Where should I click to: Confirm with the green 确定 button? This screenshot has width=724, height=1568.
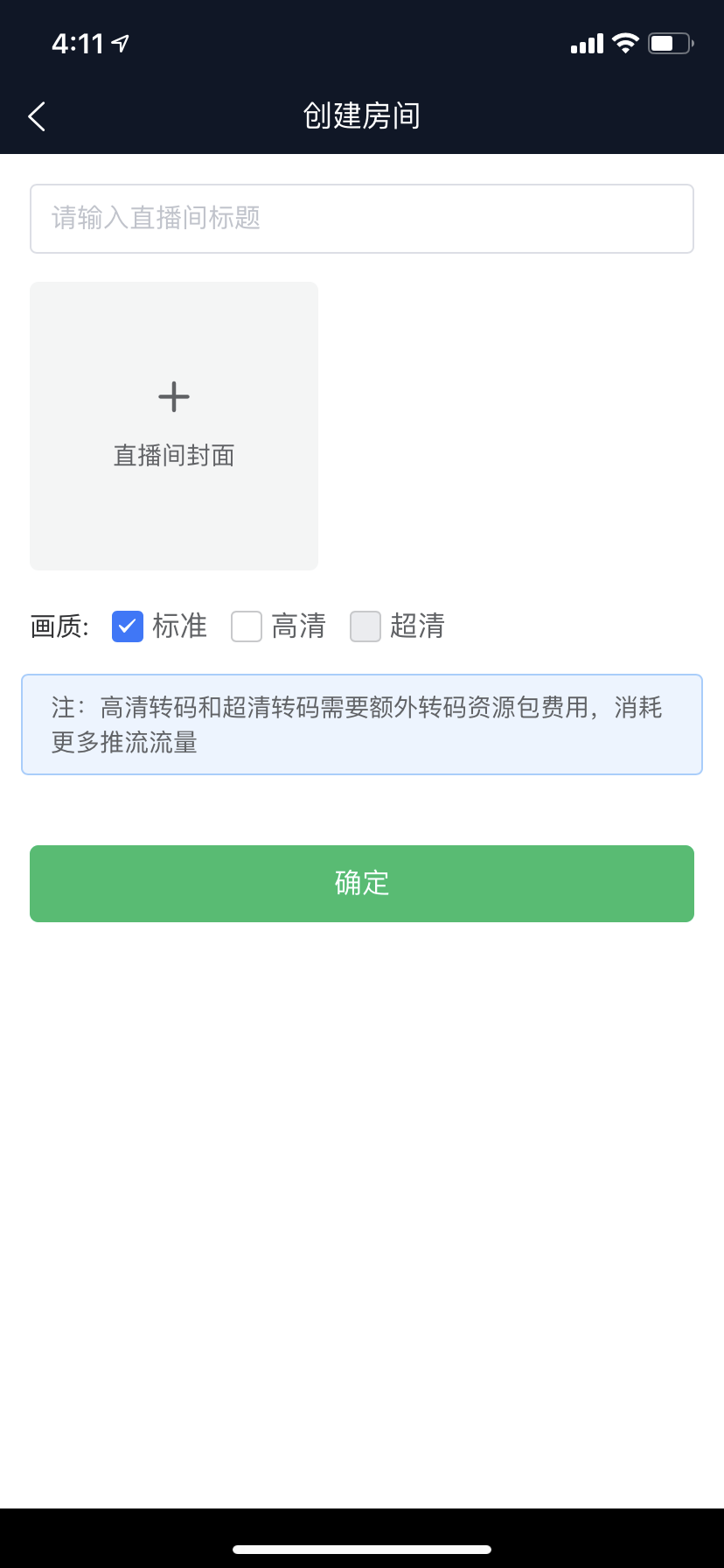coord(362,884)
